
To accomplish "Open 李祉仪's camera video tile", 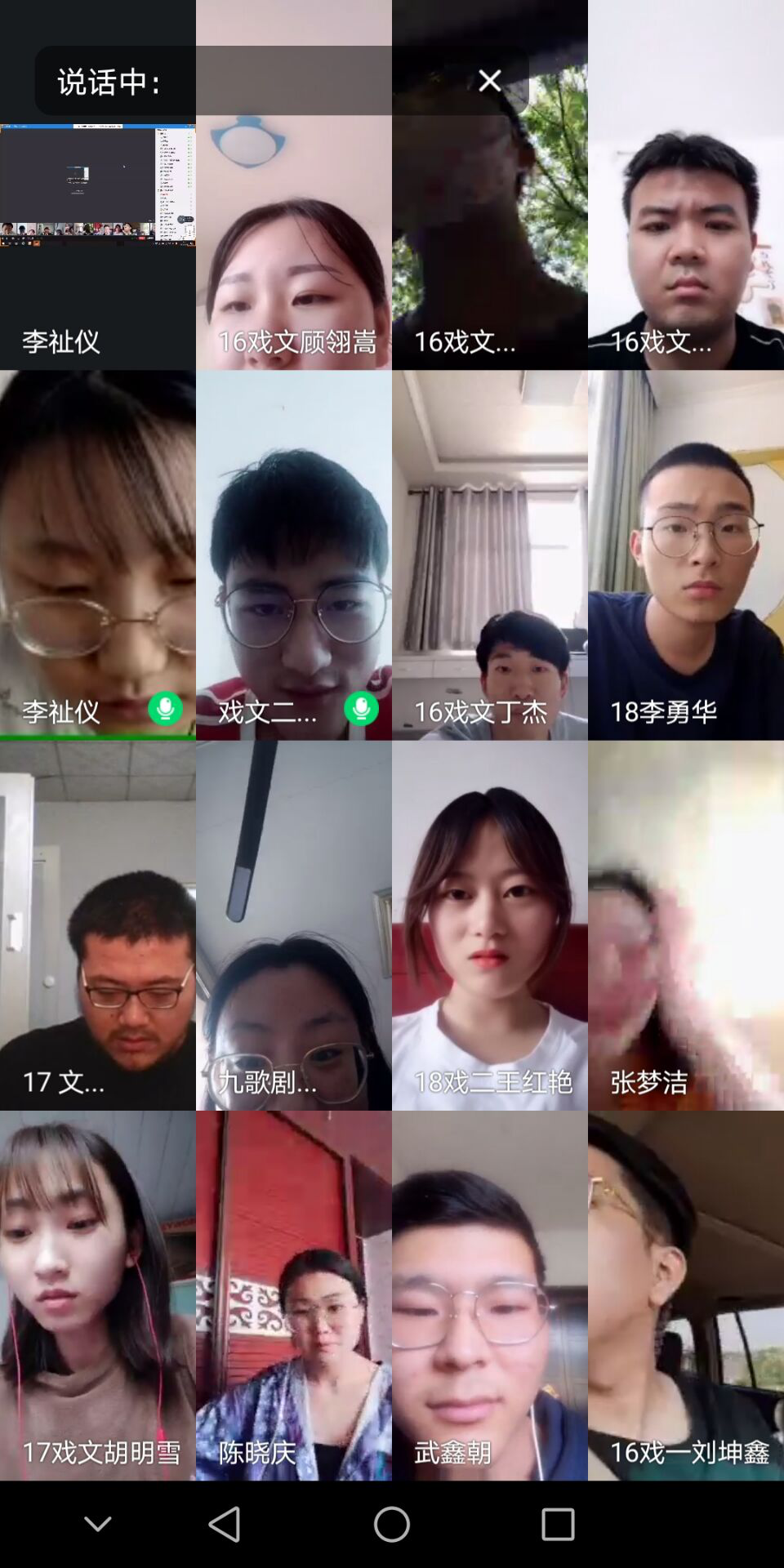I will [97, 555].
